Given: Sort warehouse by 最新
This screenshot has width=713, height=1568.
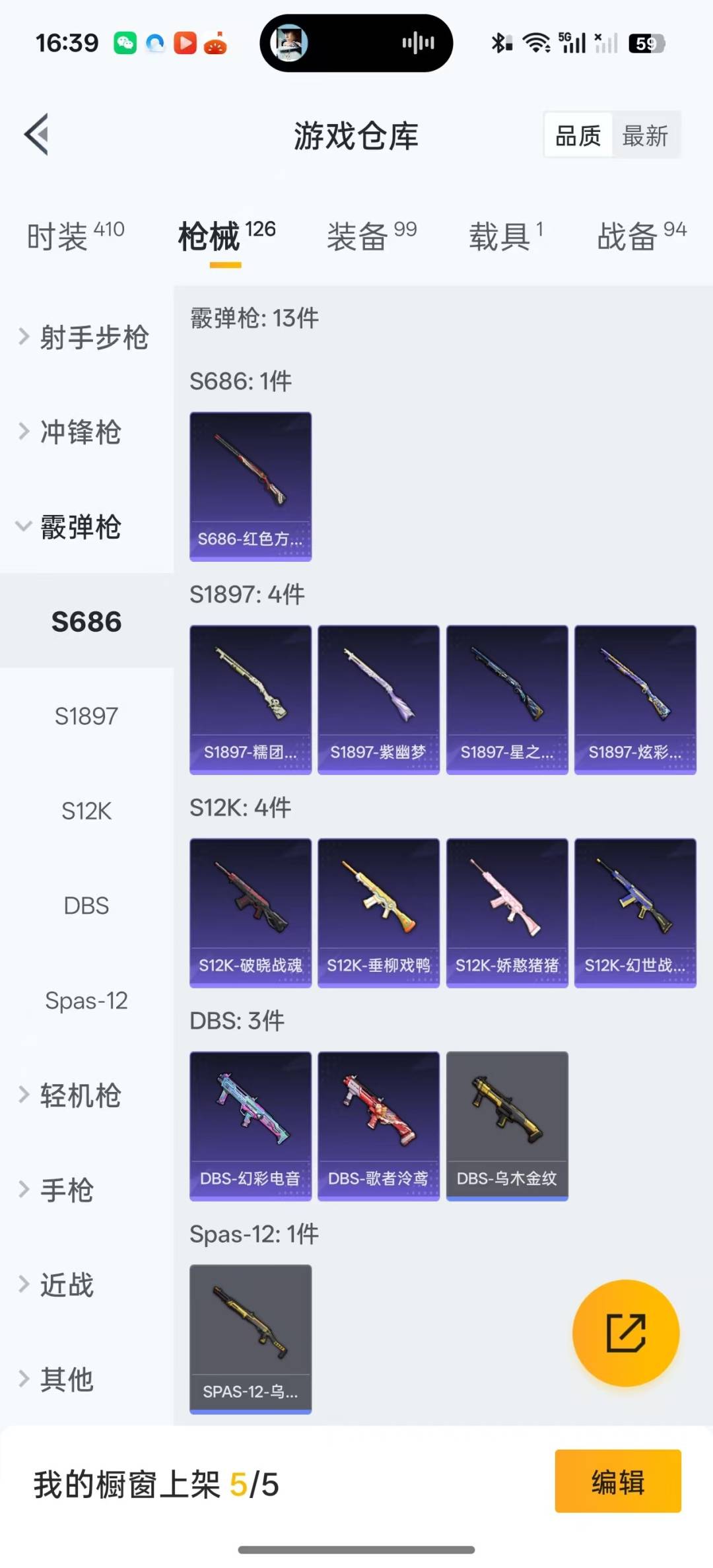Looking at the screenshot, I should pyautogui.click(x=645, y=136).
